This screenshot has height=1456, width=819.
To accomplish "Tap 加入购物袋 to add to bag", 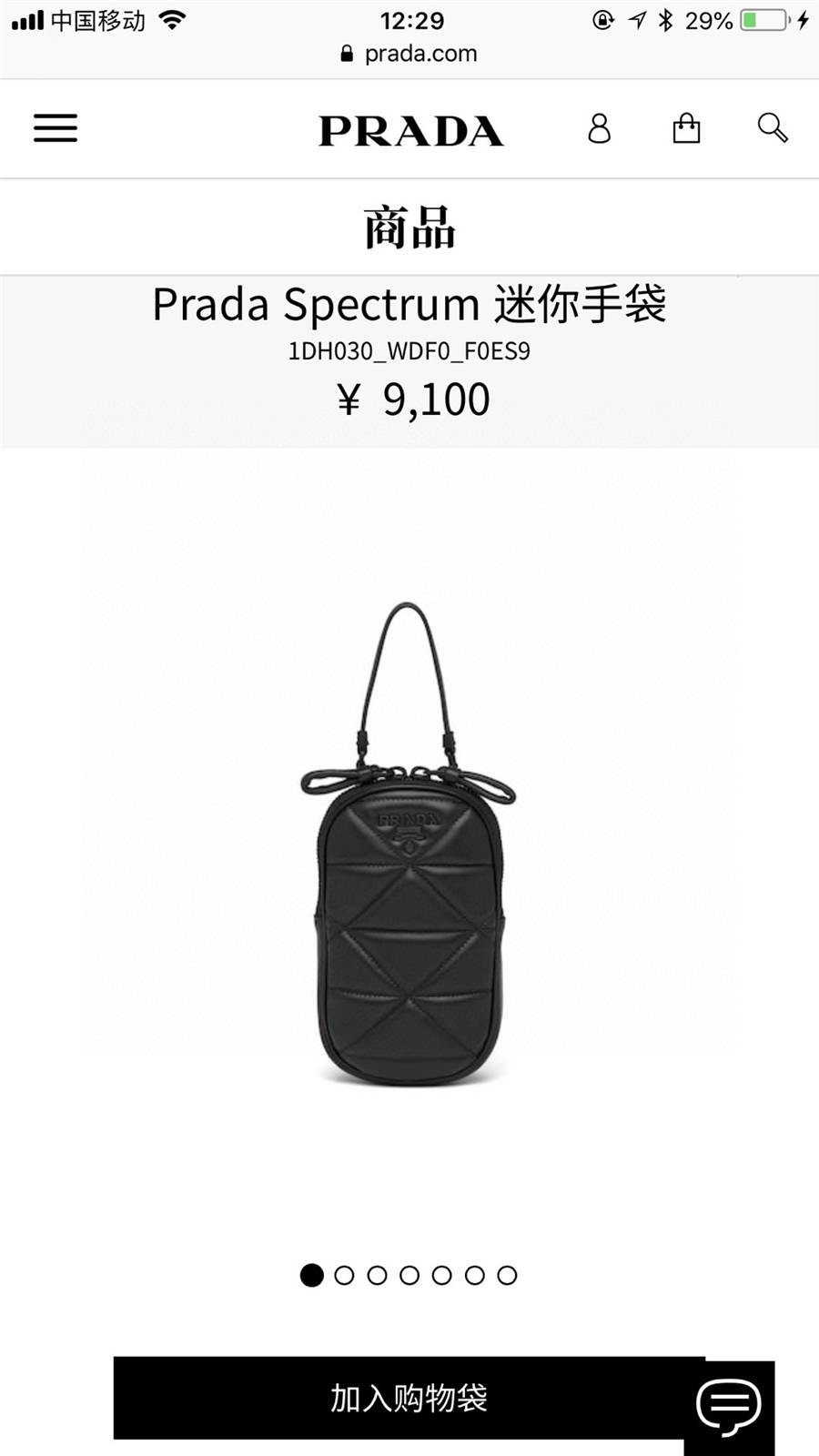I will pos(408,1398).
